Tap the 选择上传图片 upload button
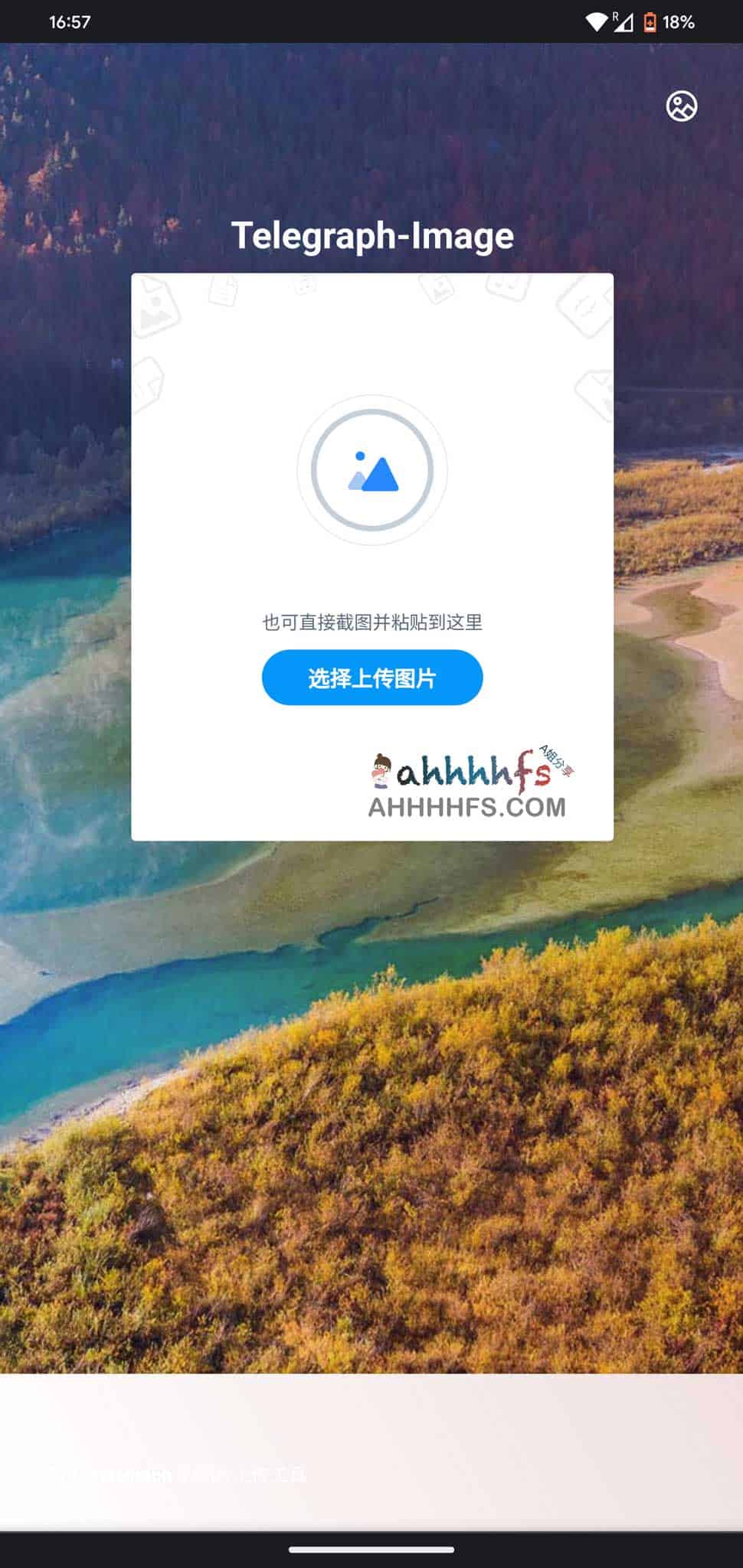This screenshot has width=743, height=1568. (x=372, y=678)
